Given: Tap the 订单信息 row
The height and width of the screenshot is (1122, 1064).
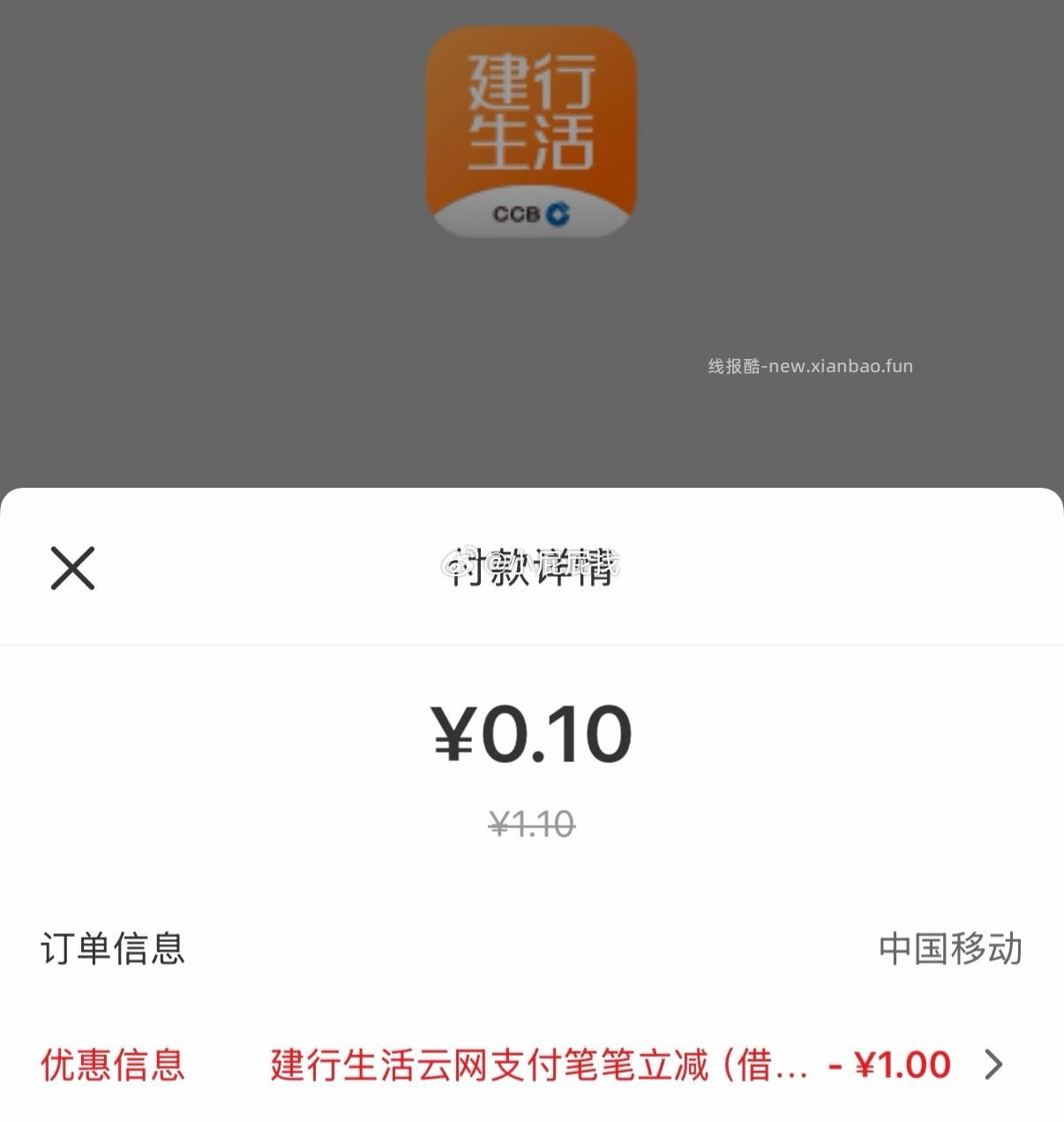Looking at the screenshot, I should (114, 949).
